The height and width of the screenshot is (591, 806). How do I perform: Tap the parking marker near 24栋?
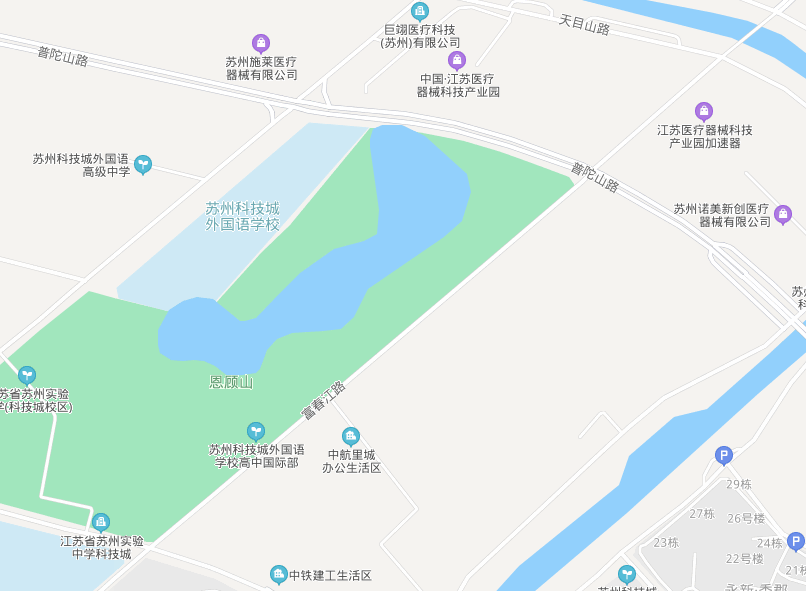point(796,541)
